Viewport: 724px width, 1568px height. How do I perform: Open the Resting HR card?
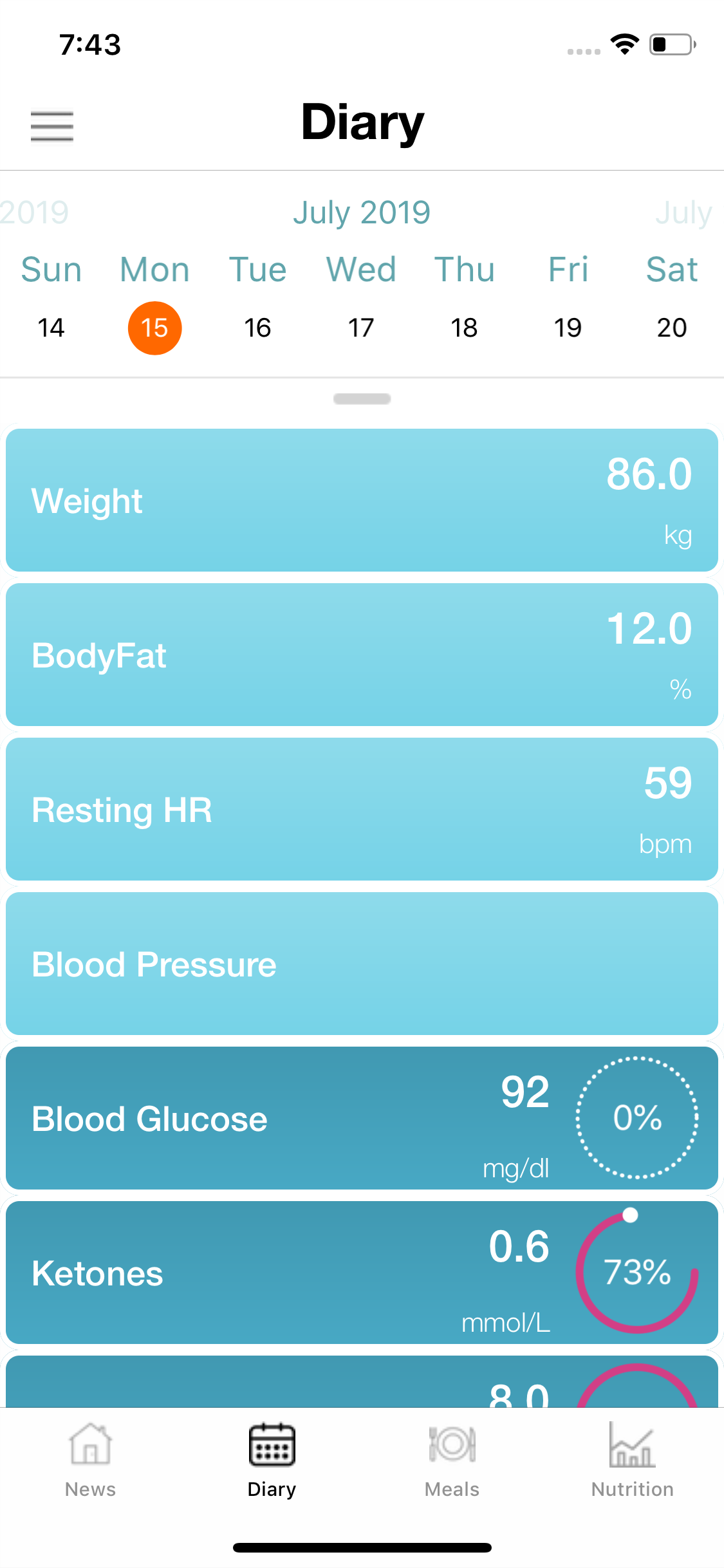click(x=362, y=809)
